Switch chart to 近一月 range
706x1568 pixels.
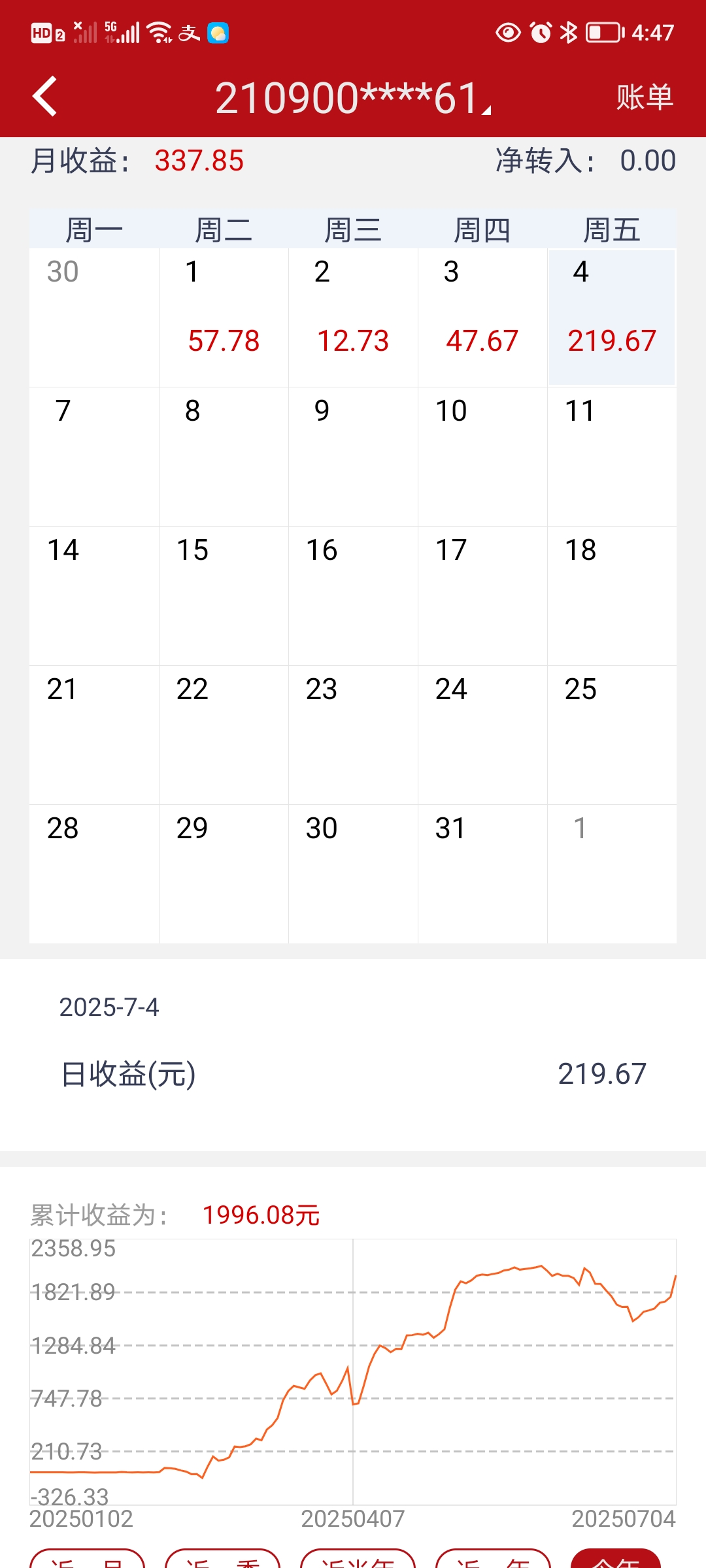pos(88,1560)
